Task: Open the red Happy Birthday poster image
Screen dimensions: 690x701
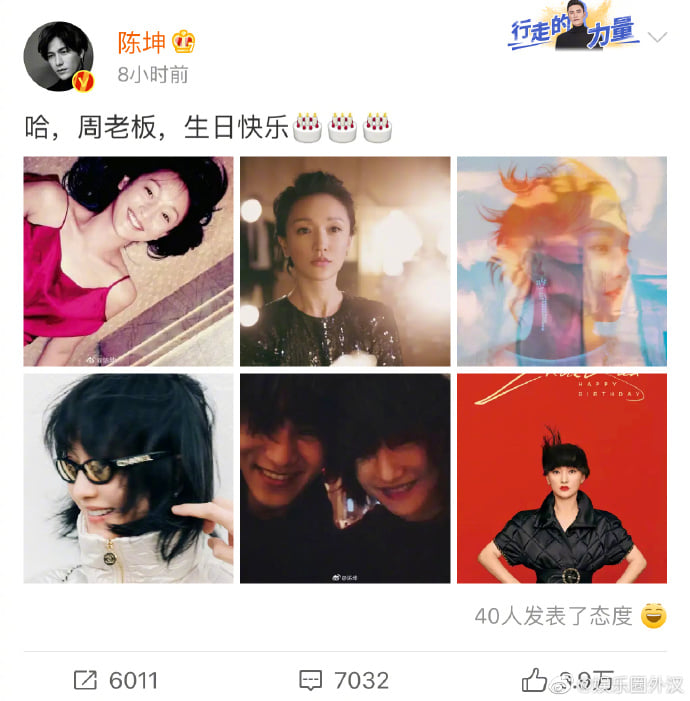Action: [x=561, y=478]
